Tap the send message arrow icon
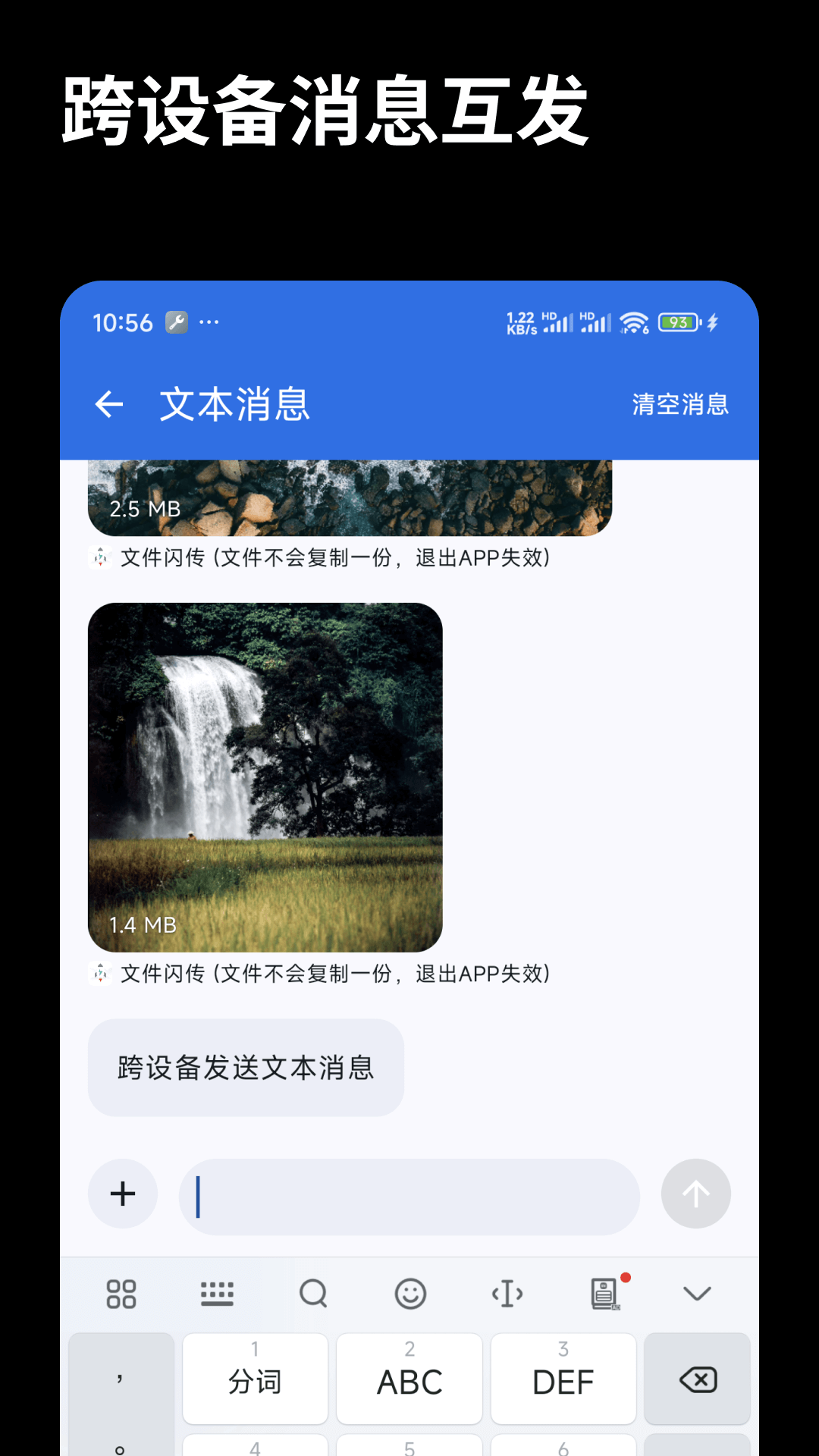 pos(695,1194)
